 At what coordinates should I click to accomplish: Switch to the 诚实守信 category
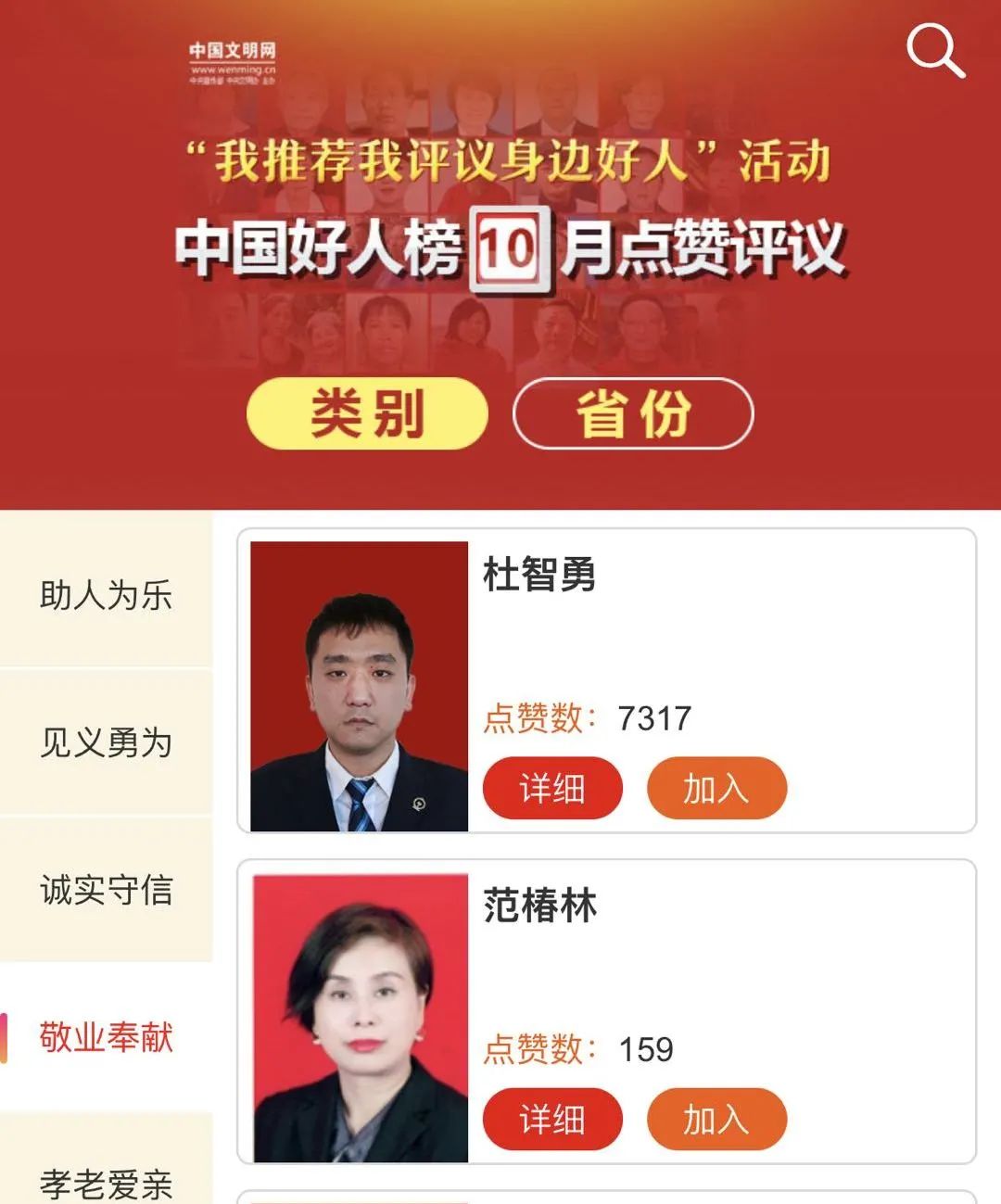[x=105, y=892]
